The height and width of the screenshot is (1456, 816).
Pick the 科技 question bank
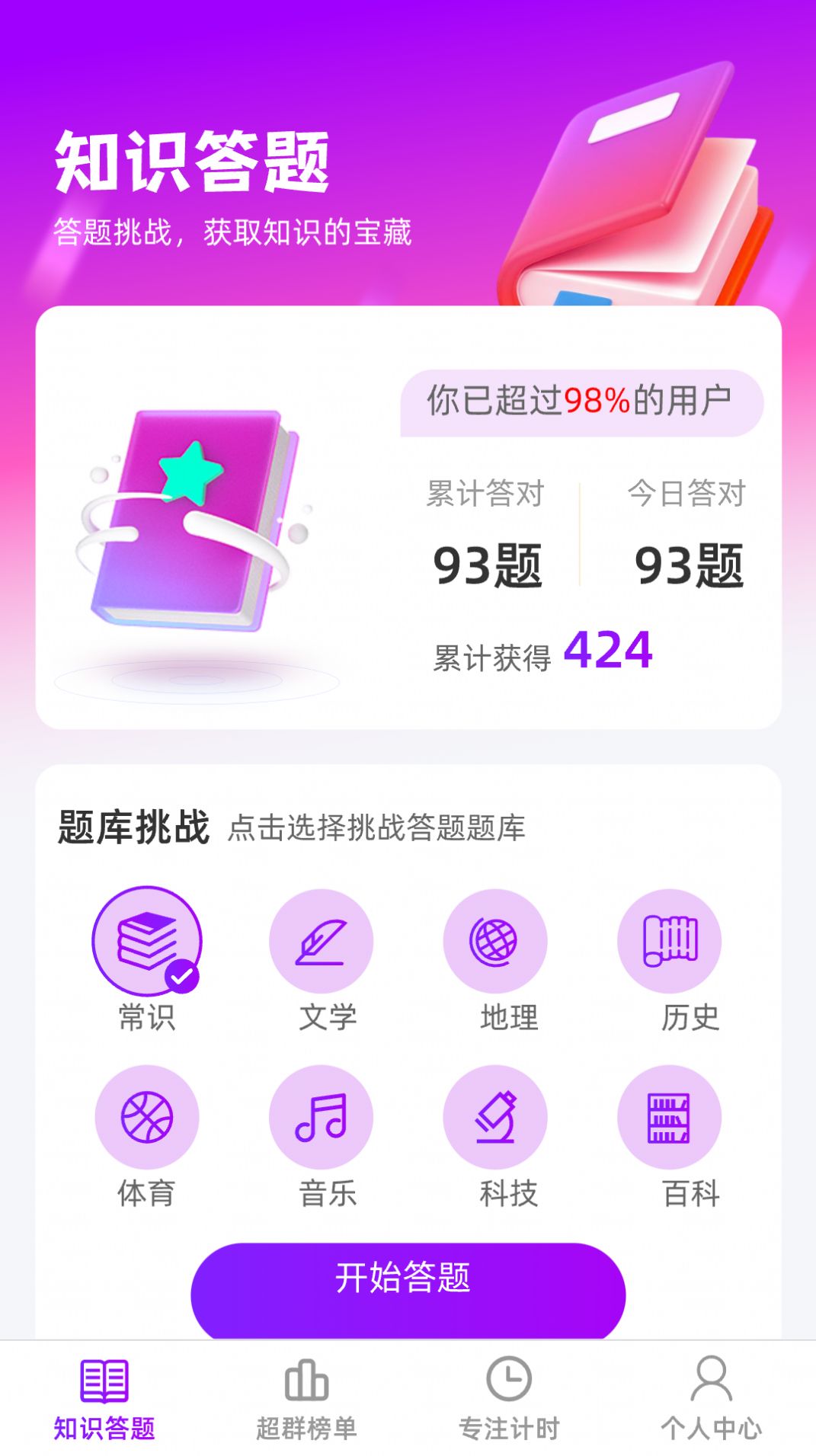495,1118
